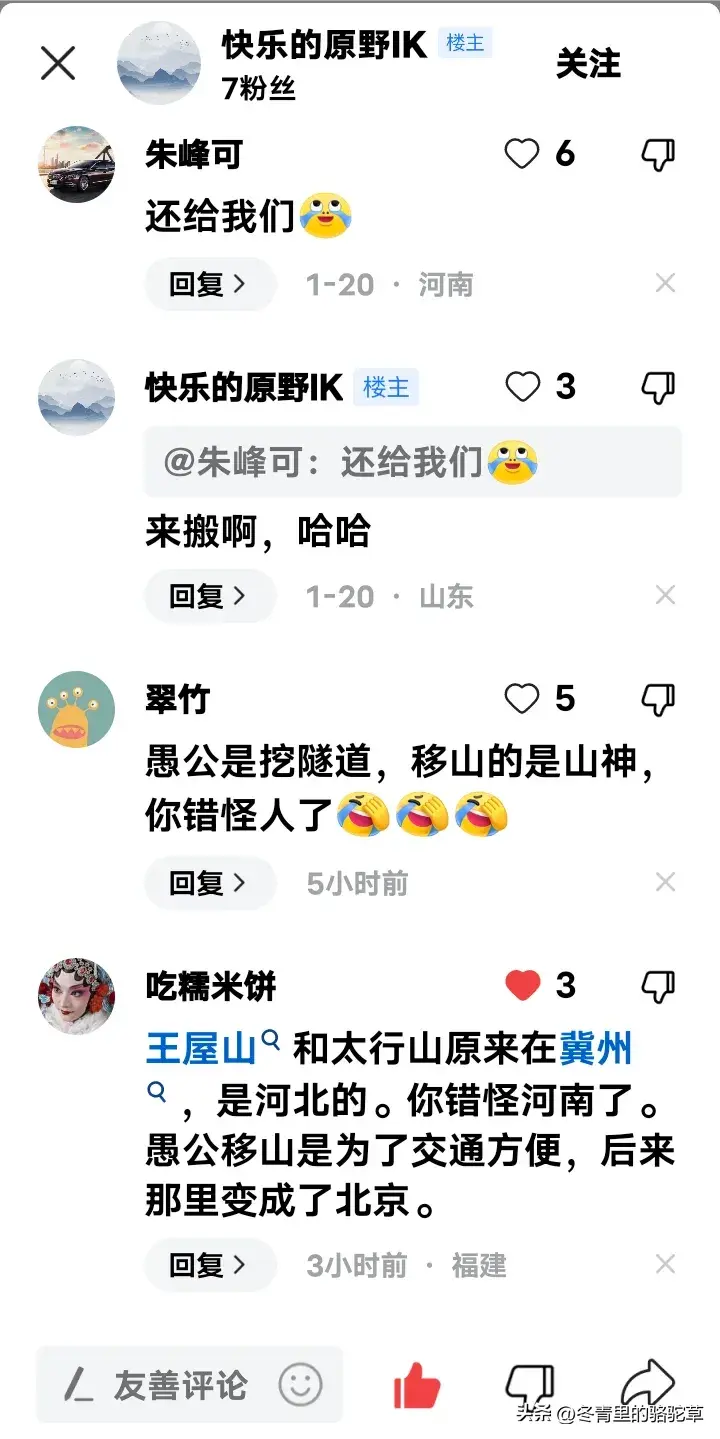This screenshot has height=1439, width=720.
Task: Like 翠竹's comment
Action: tap(522, 699)
